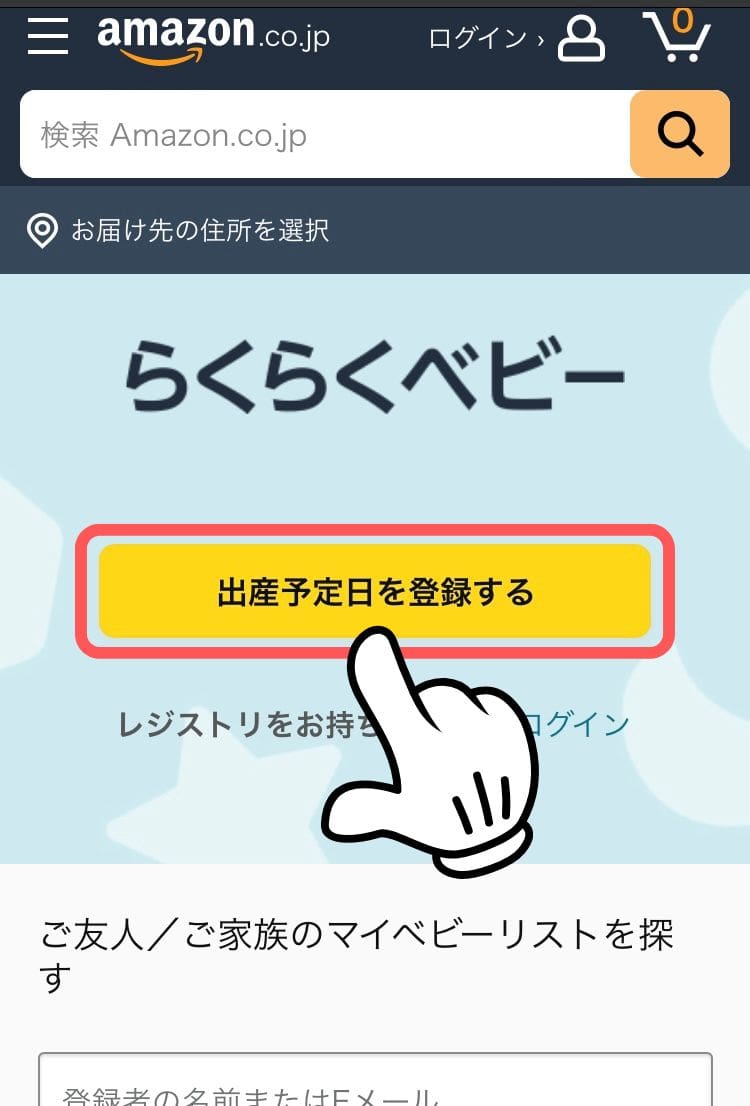
Task: Tap the orange search magnifier button
Action: 680,135
